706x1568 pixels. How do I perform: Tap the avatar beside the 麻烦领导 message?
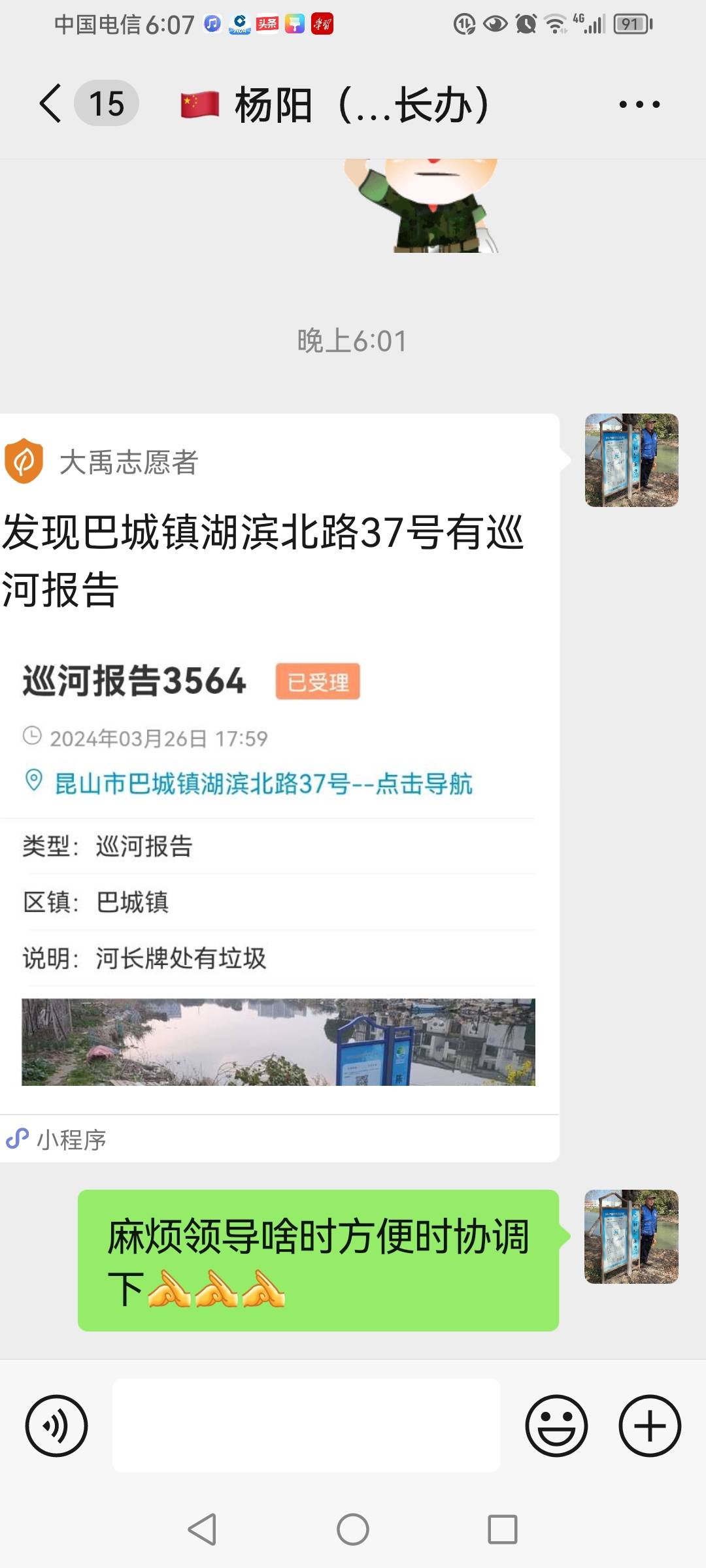point(631,1236)
